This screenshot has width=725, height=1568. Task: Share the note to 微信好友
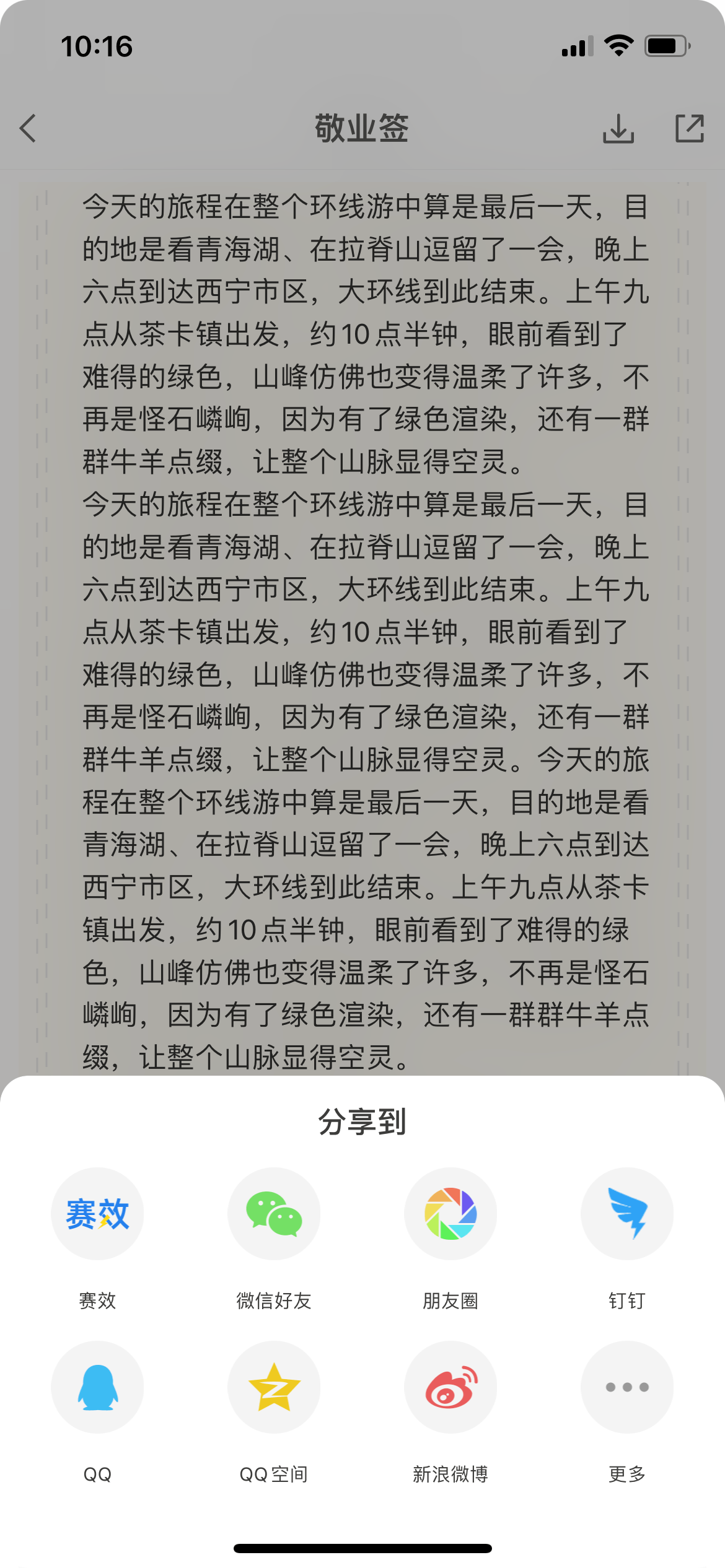(273, 1213)
